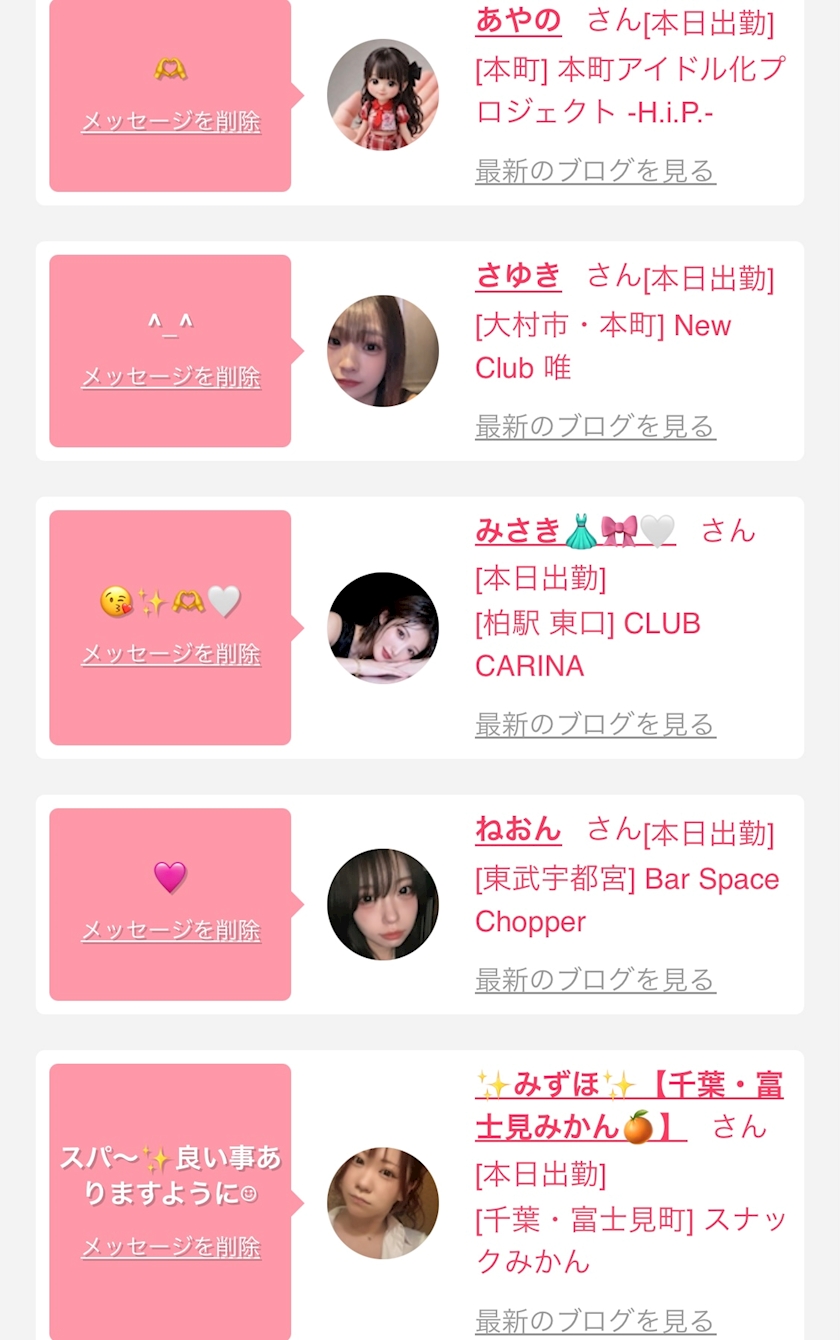Image resolution: width=840 pixels, height=1340 pixels.
Task: View あやの's latest blog
Action: tap(595, 171)
